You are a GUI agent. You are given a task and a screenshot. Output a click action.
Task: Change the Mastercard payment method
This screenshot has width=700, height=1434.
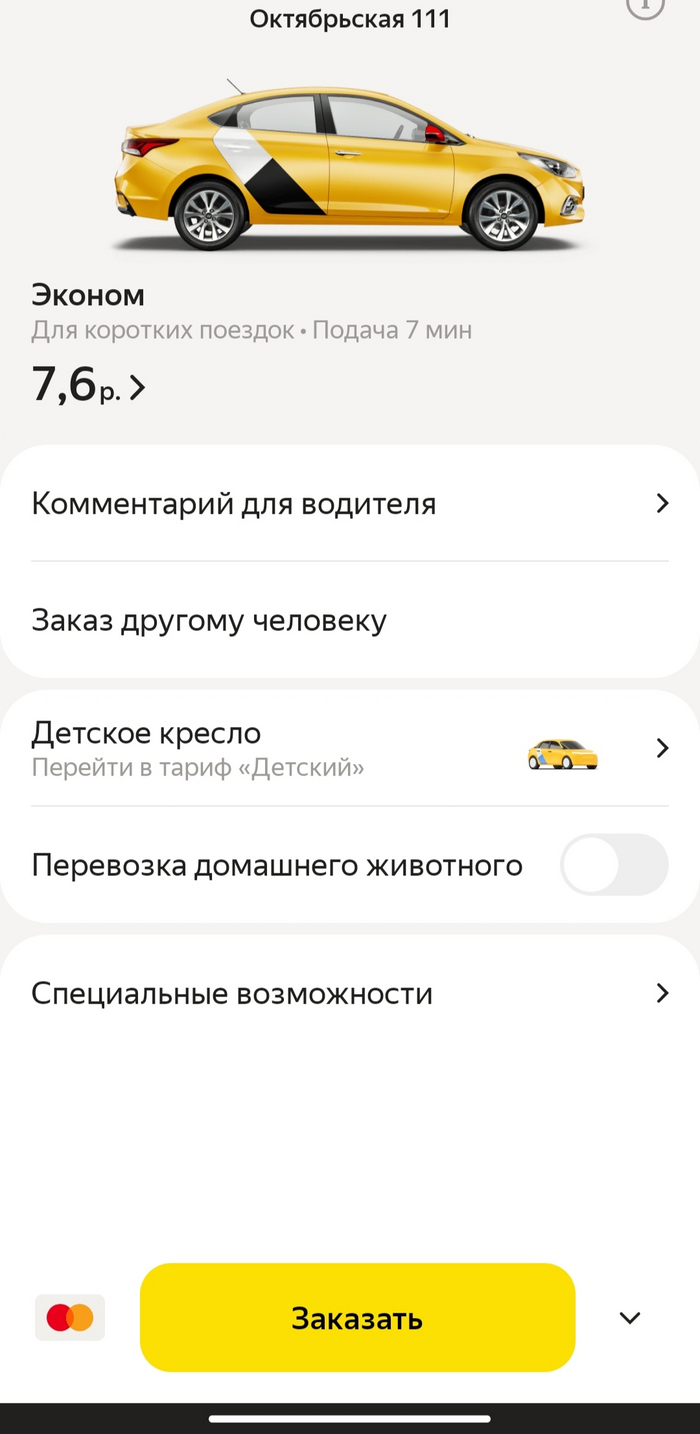tap(70, 1318)
